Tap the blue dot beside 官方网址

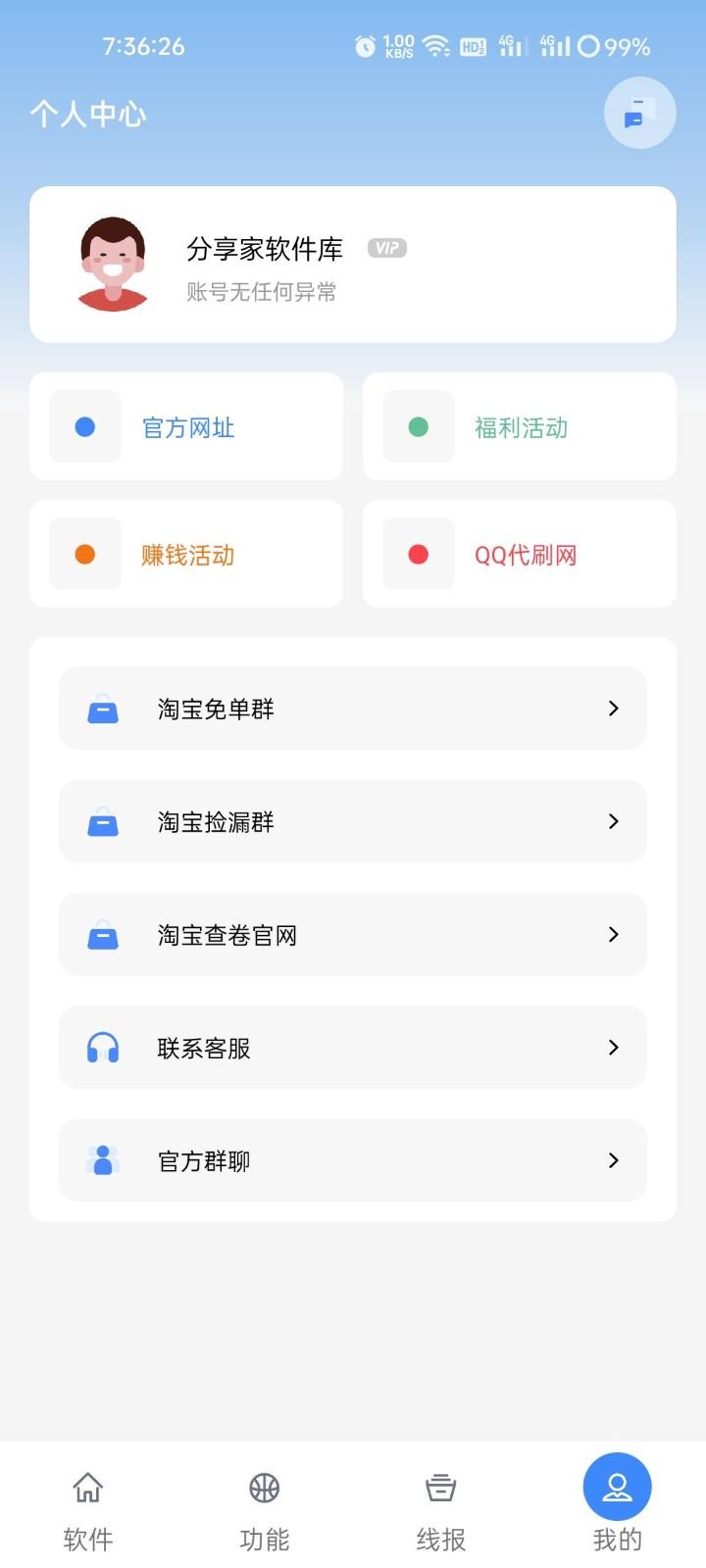[84, 426]
